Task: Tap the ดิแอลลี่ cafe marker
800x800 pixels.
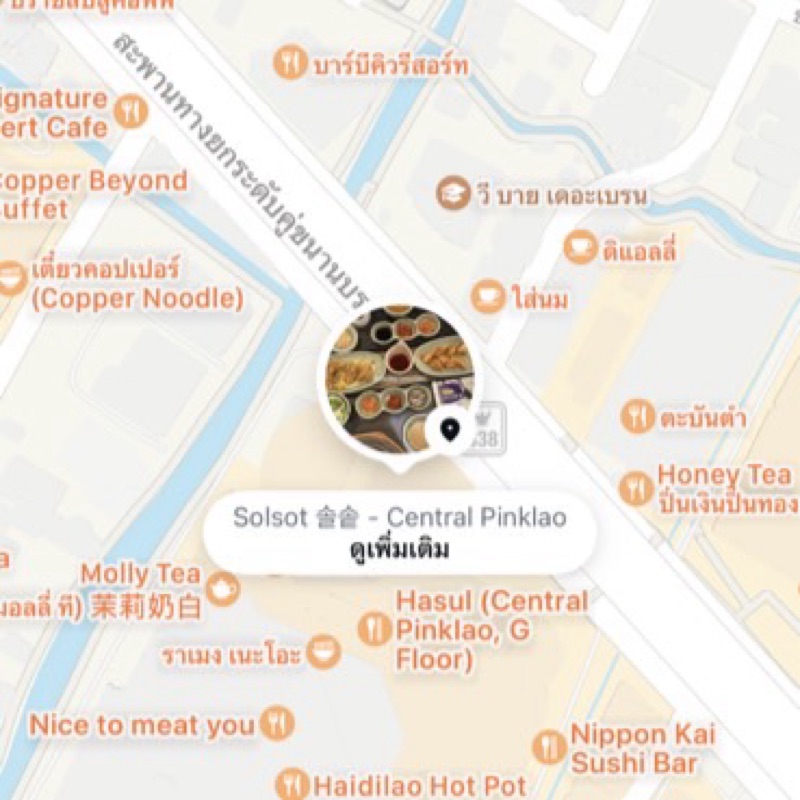Action: pos(579,247)
